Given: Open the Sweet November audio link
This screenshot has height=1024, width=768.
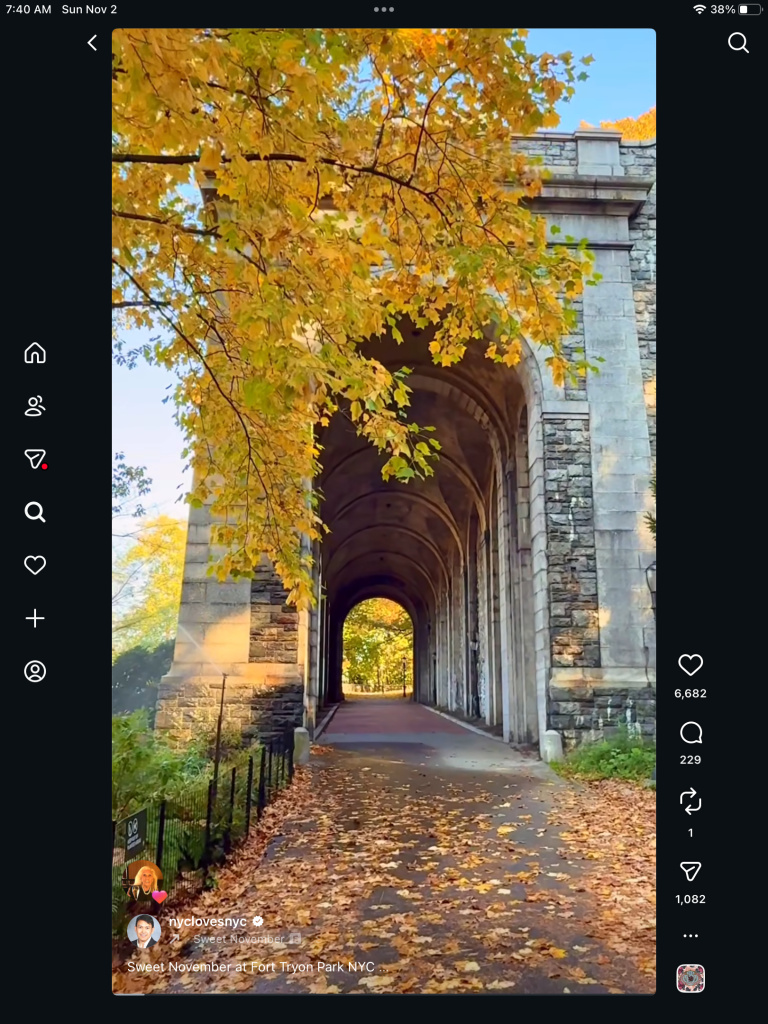Looking at the screenshot, I should coord(240,940).
